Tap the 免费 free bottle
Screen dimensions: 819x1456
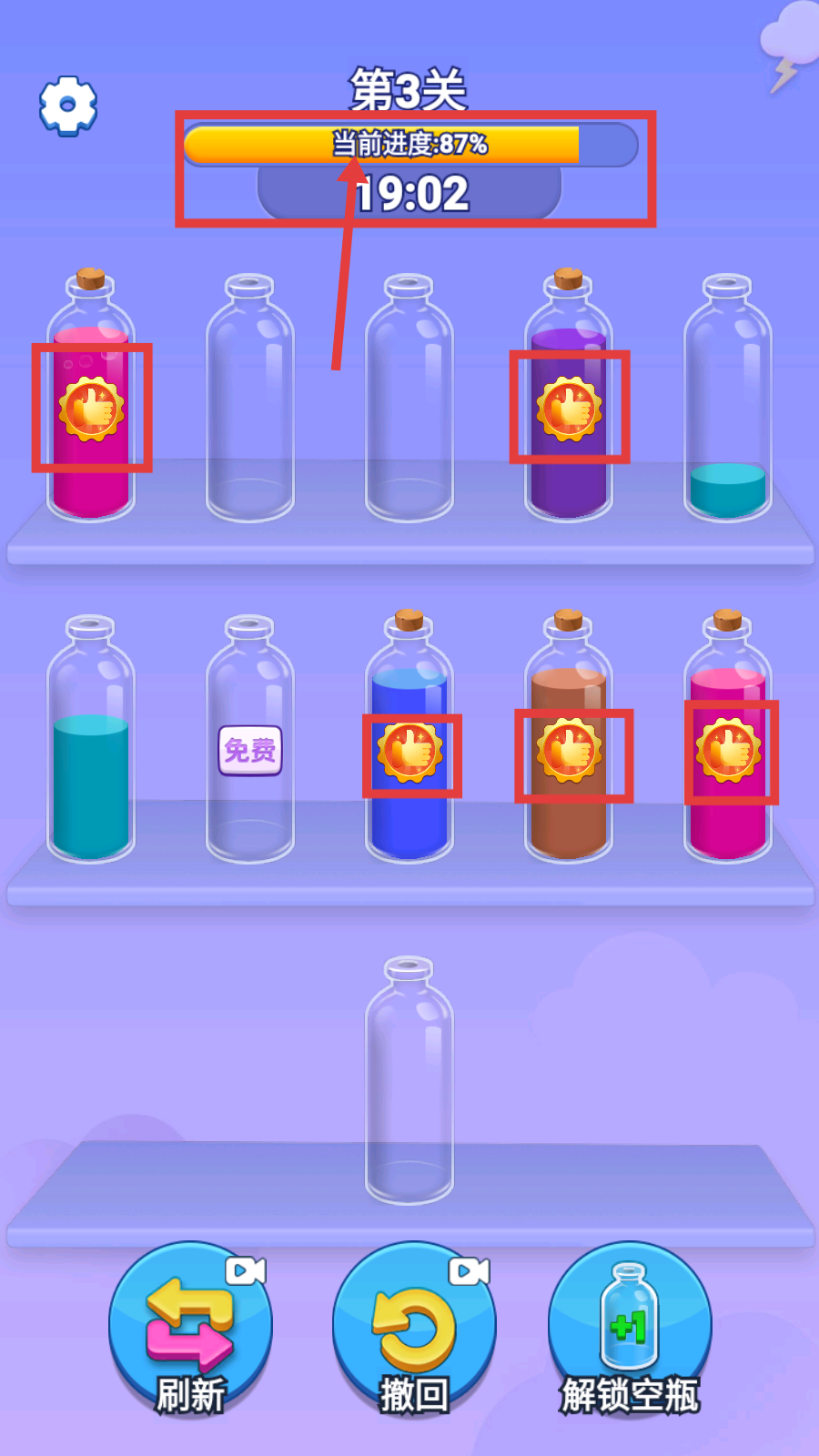pyautogui.click(x=250, y=750)
